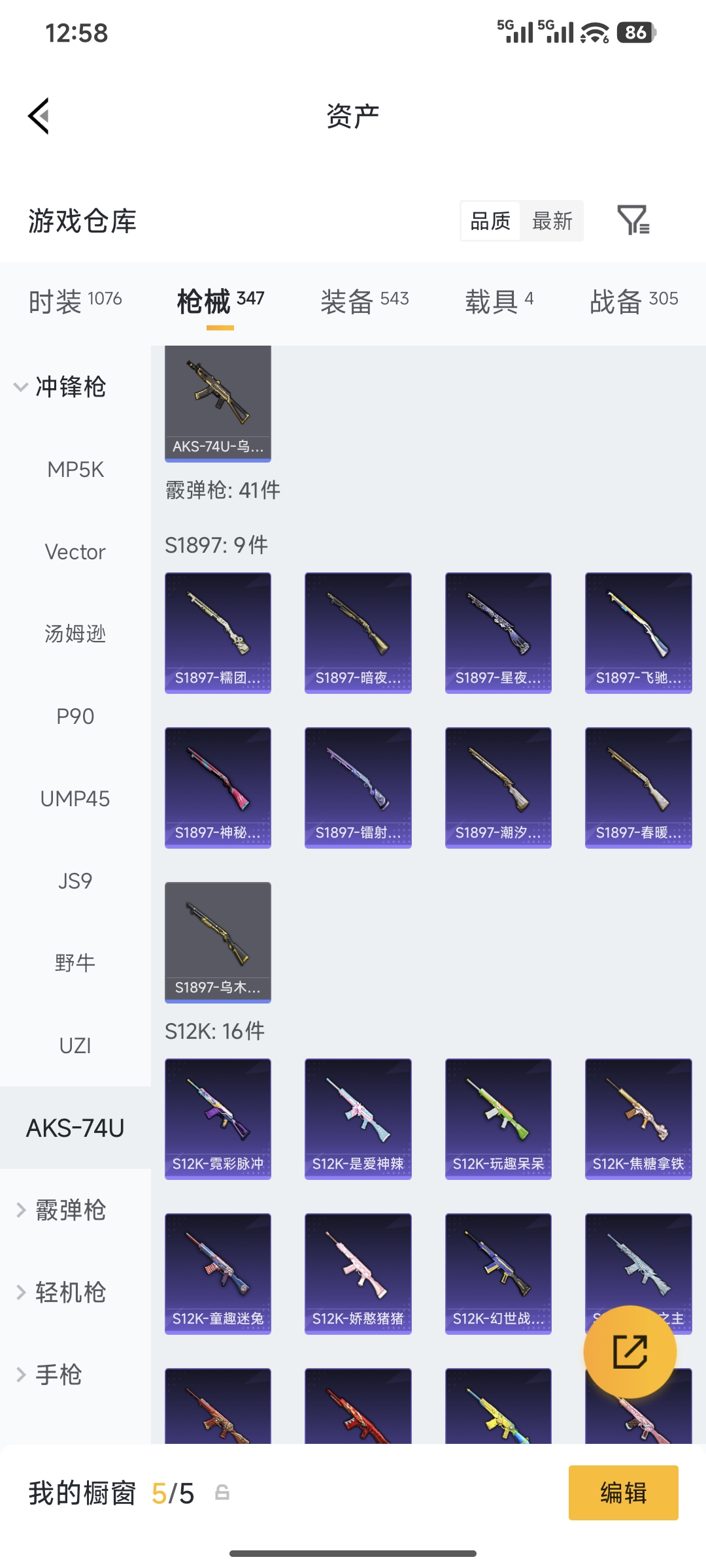Screen dimensions: 706x1568
Task: Select UZI in the weapon sidebar
Action: coord(75,1045)
